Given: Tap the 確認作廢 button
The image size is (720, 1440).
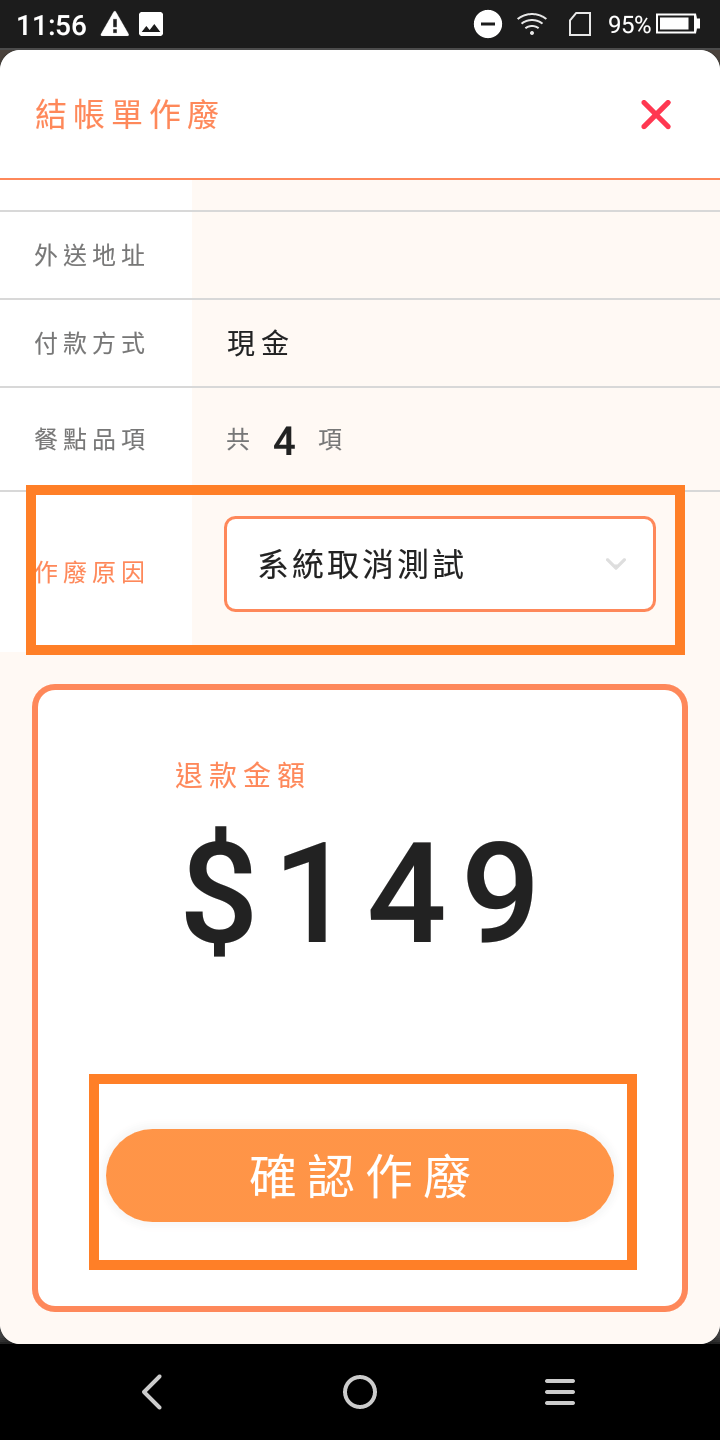Looking at the screenshot, I should (360, 1175).
